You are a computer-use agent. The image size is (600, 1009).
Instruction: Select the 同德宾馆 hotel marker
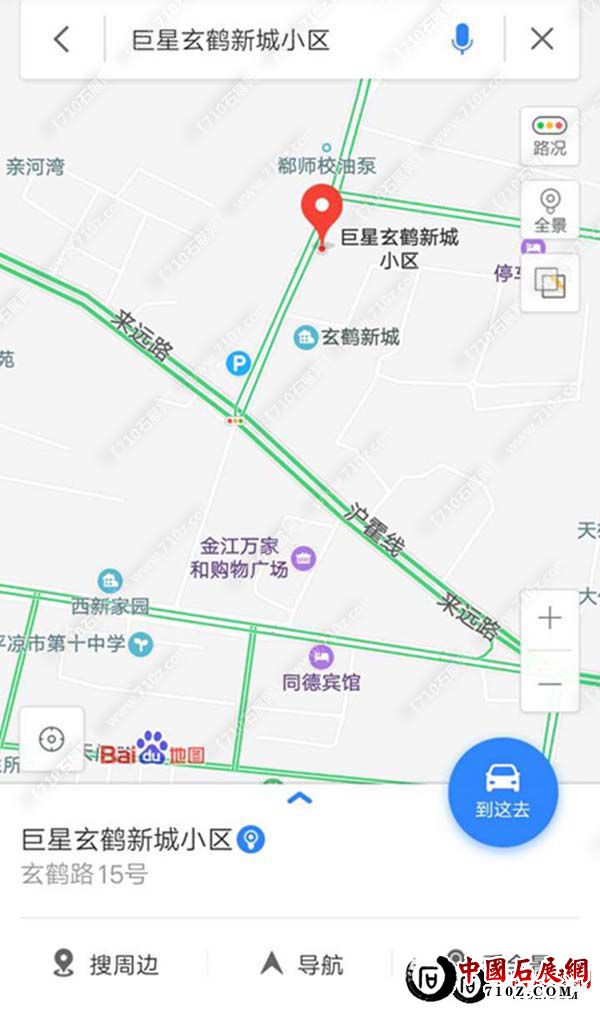pyautogui.click(x=321, y=658)
